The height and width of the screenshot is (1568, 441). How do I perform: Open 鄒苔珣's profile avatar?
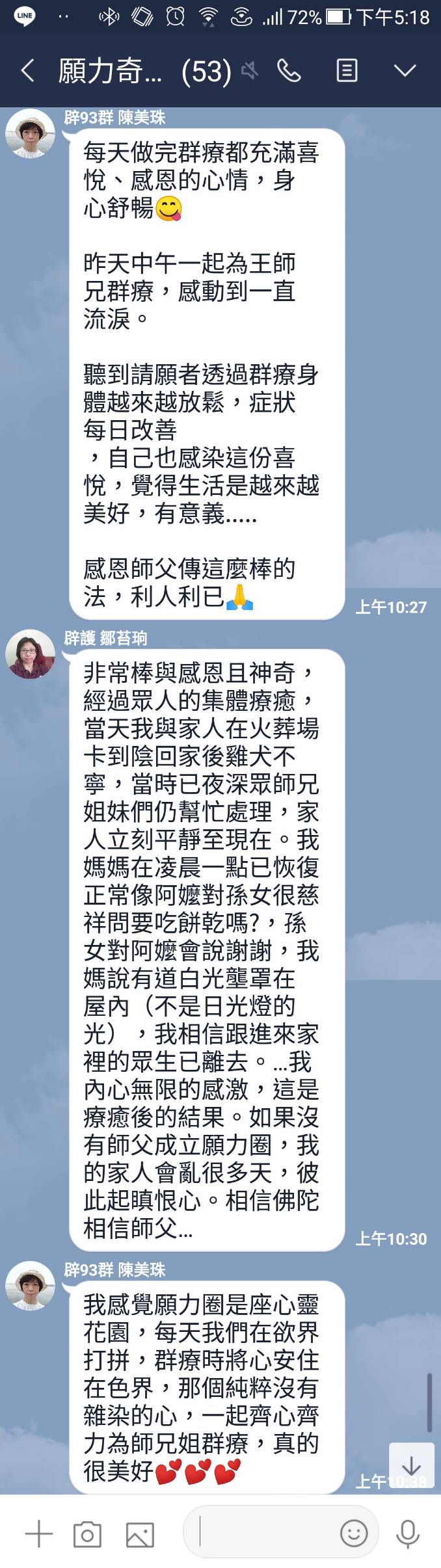(x=30, y=654)
